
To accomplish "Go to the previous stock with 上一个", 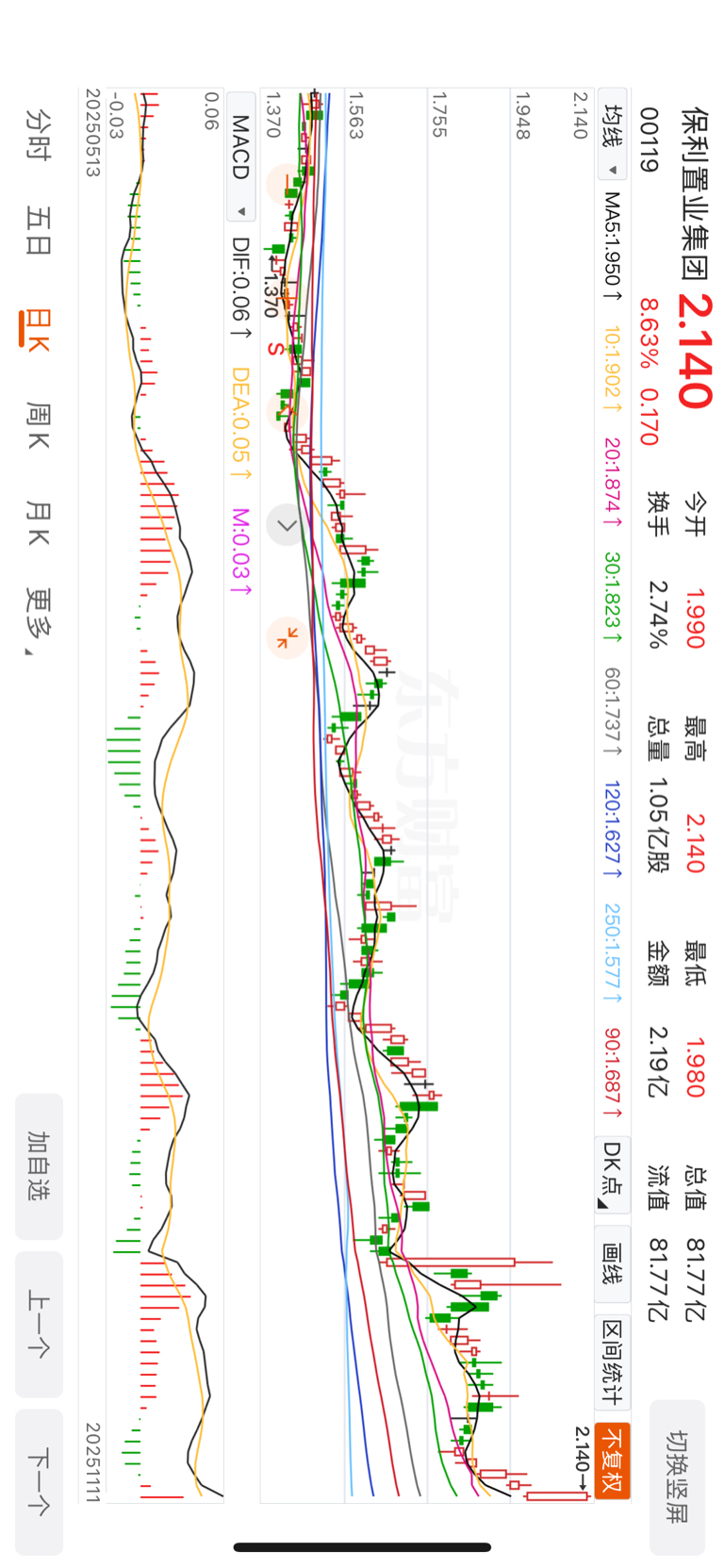I will pos(39,1324).
